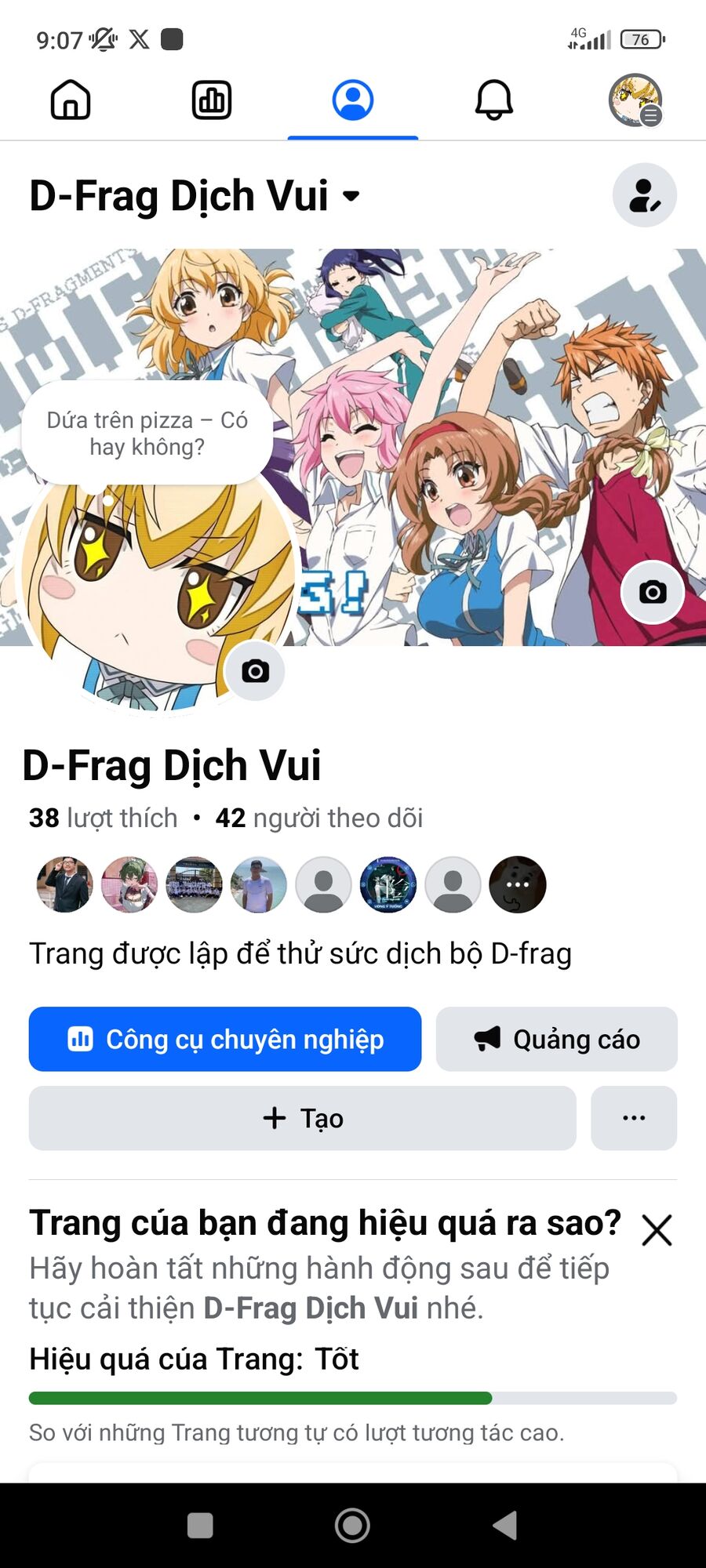The image size is (706, 1568).
Task: Tap the Tạo button
Action: pyautogui.click(x=303, y=1118)
